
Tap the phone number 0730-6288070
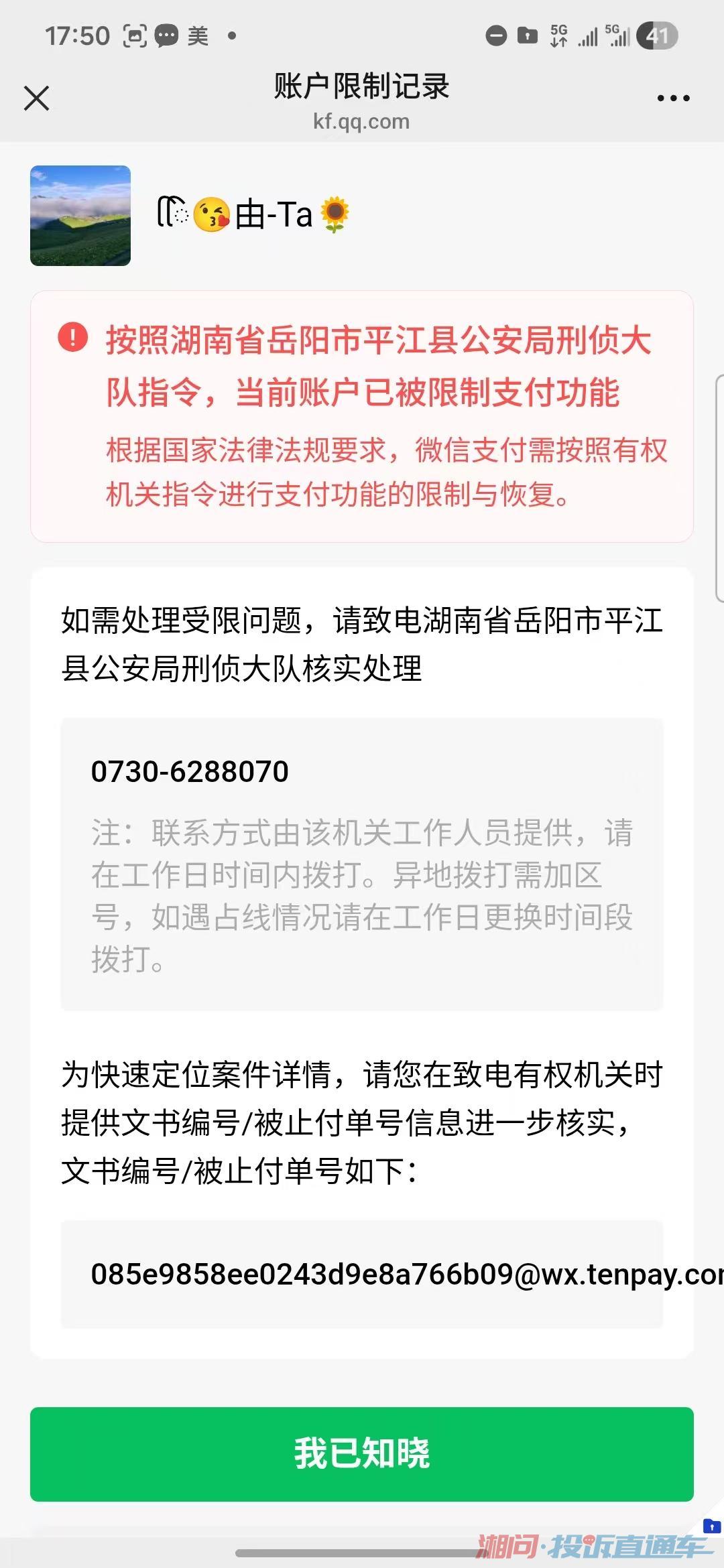click(x=190, y=771)
